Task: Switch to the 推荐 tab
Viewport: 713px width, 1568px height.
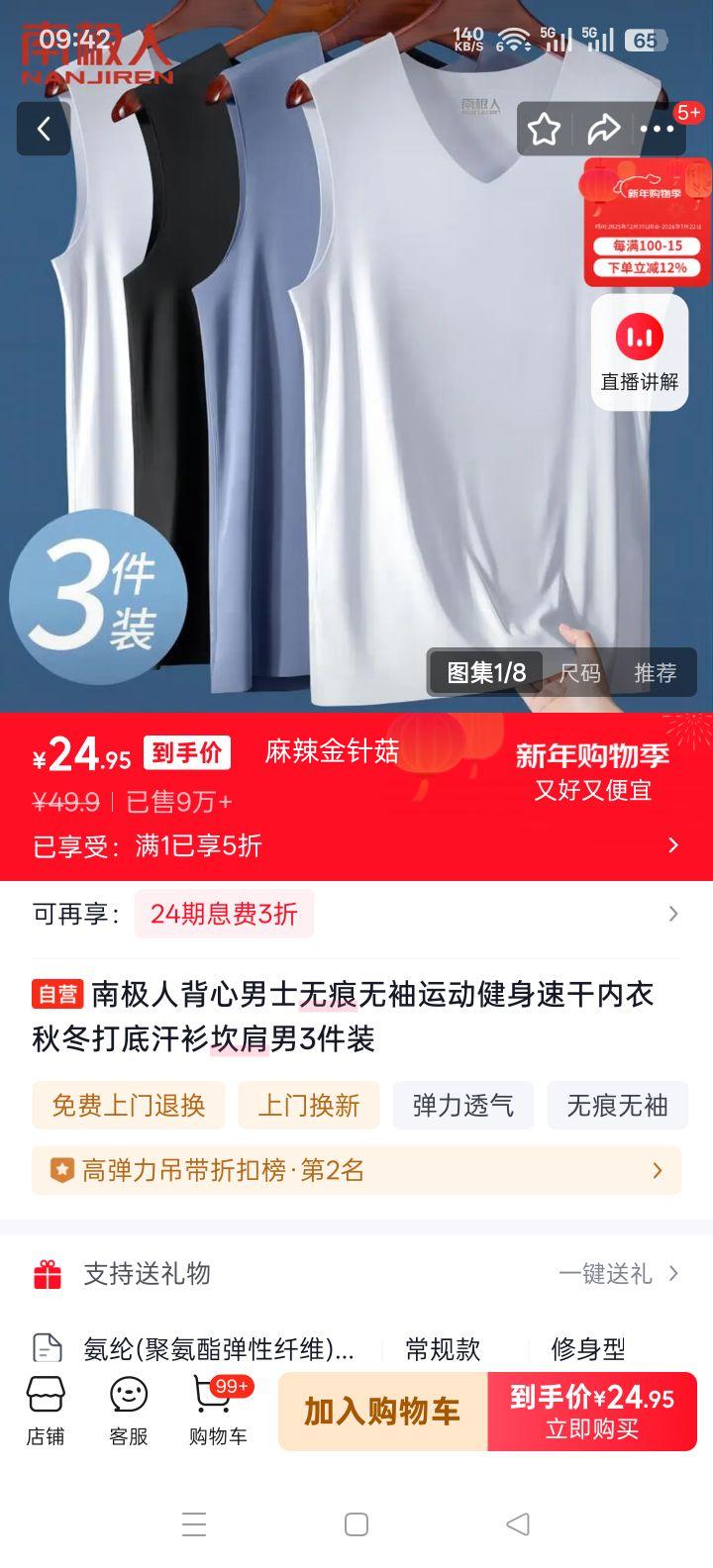Action: [x=656, y=672]
